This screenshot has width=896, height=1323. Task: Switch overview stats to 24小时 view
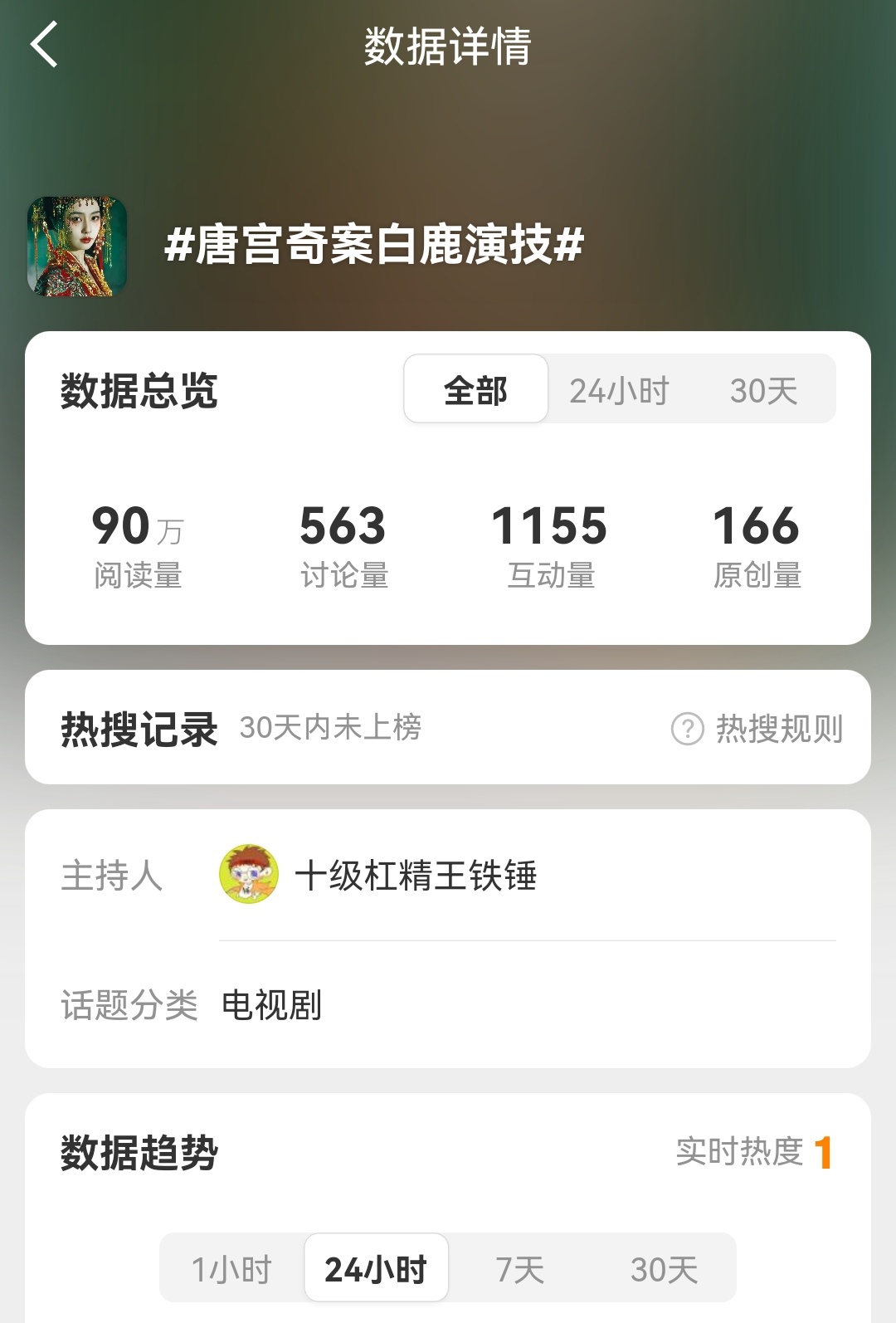(x=617, y=388)
